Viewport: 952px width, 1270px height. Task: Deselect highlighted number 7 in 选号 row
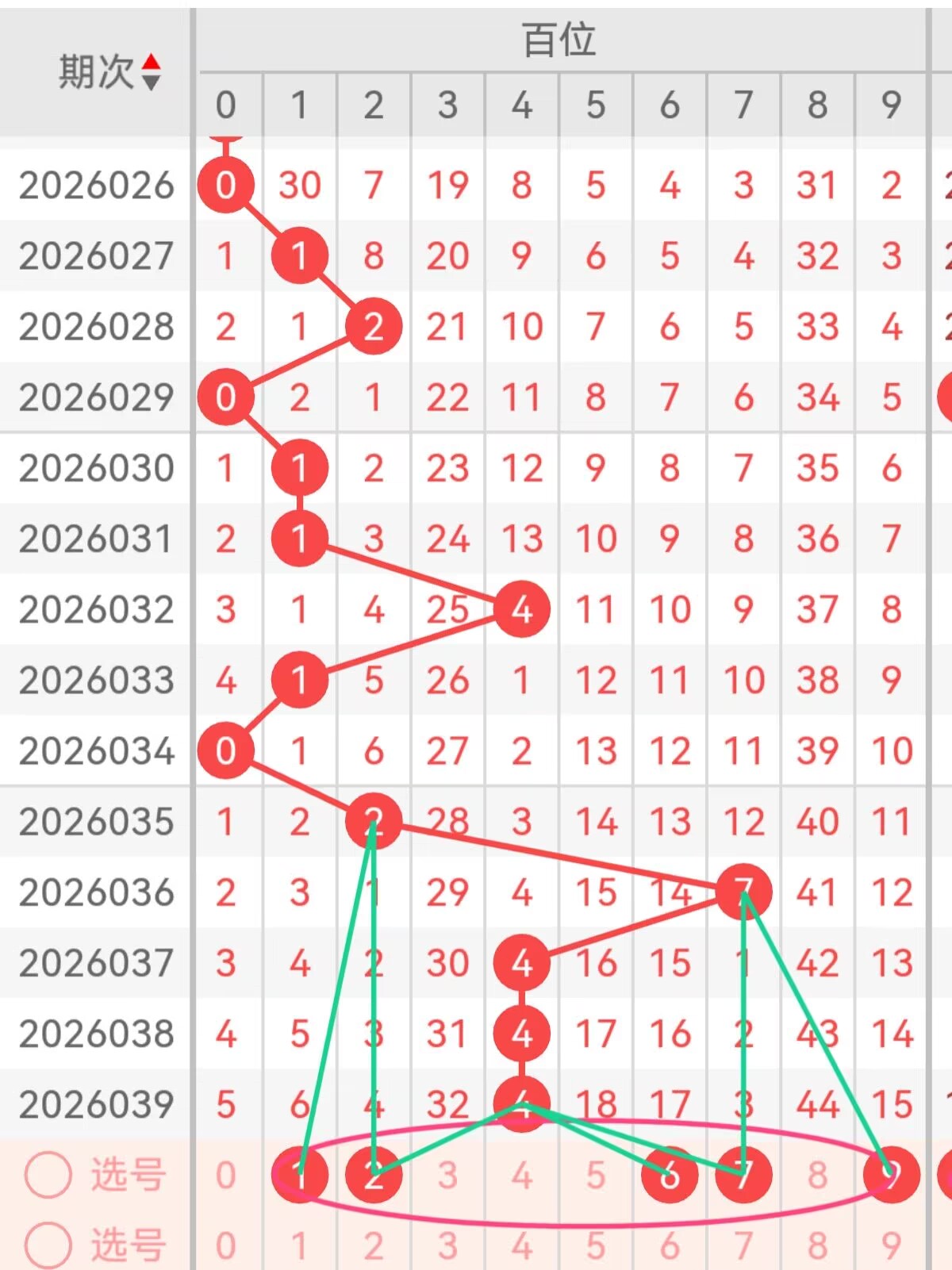click(743, 1175)
